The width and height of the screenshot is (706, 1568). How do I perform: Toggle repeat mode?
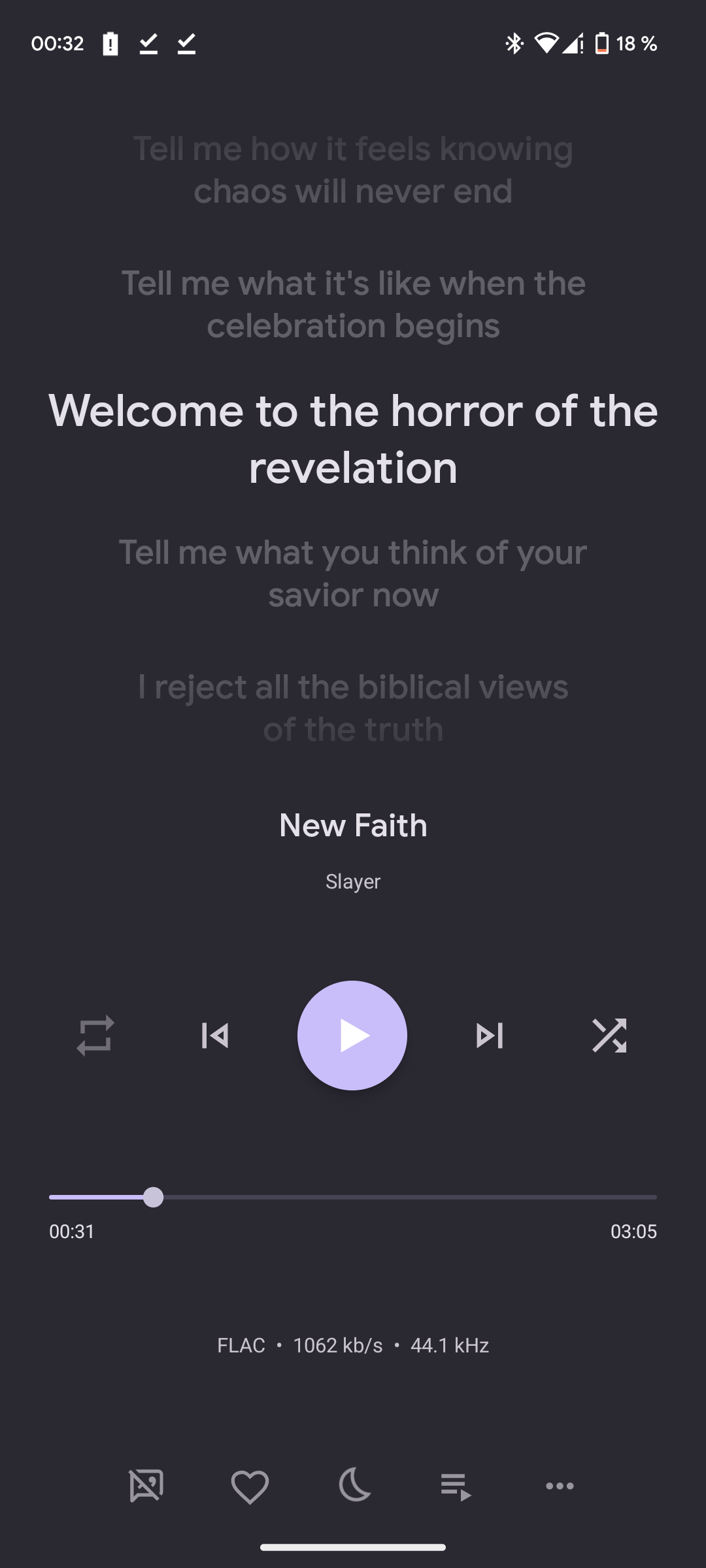click(x=95, y=1036)
